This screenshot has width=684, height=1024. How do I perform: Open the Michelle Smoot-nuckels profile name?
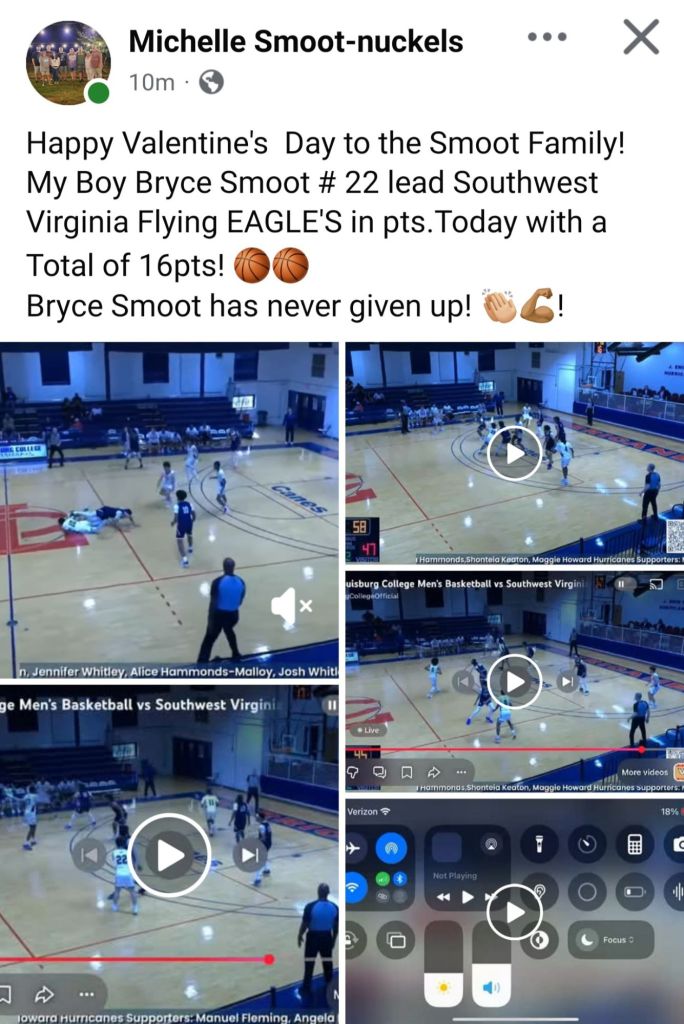pos(296,41)
